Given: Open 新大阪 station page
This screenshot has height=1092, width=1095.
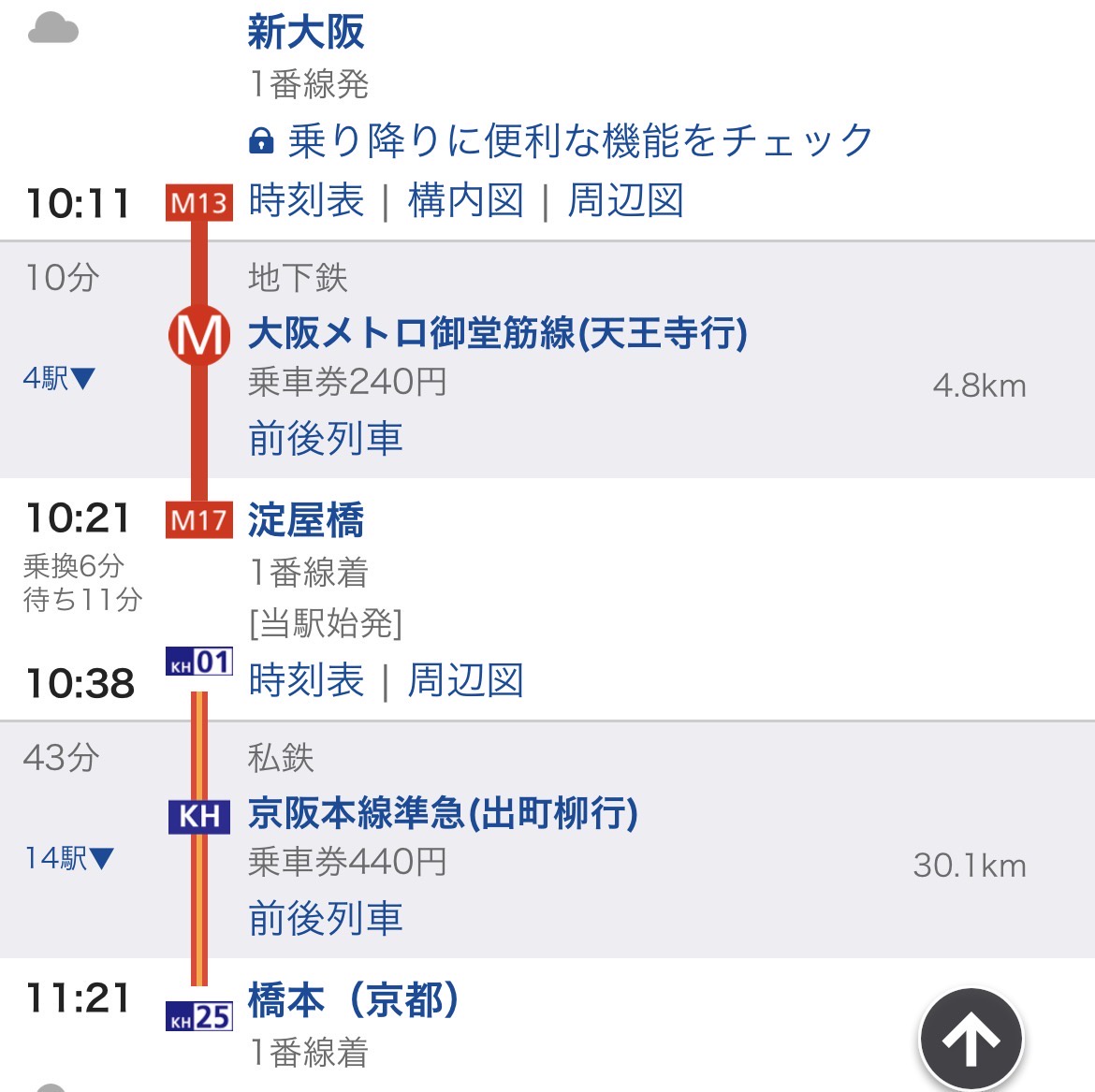Looking at the screenshot, I should click(x=305, y=32).
